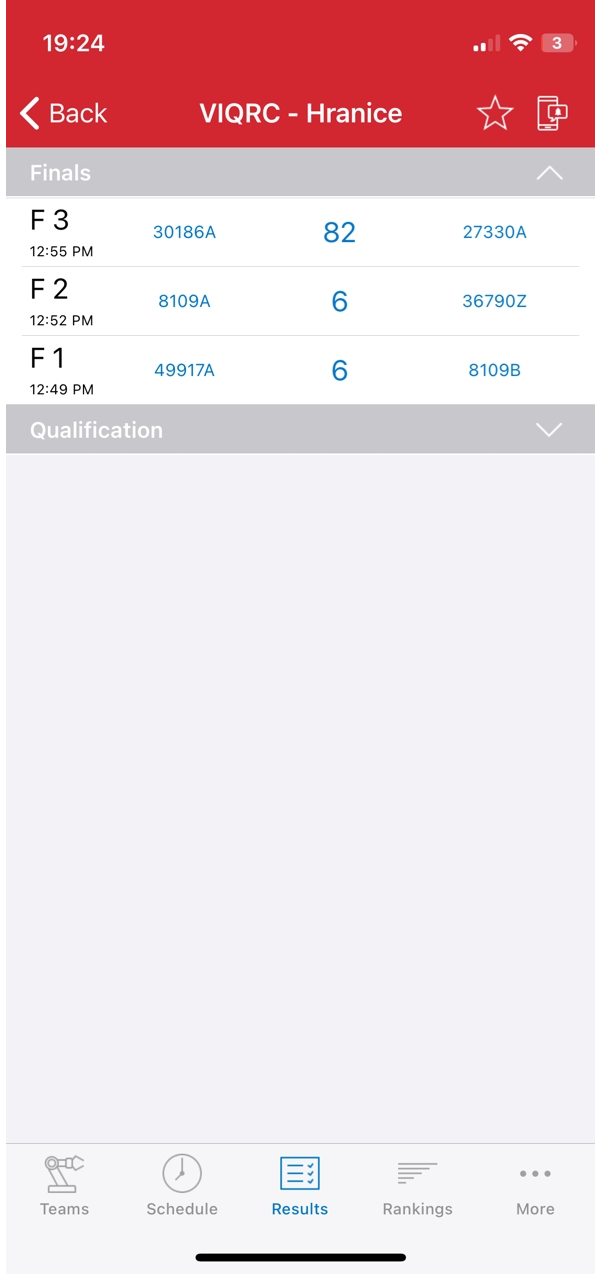Open match F 3 details

[x=300, y=232]
